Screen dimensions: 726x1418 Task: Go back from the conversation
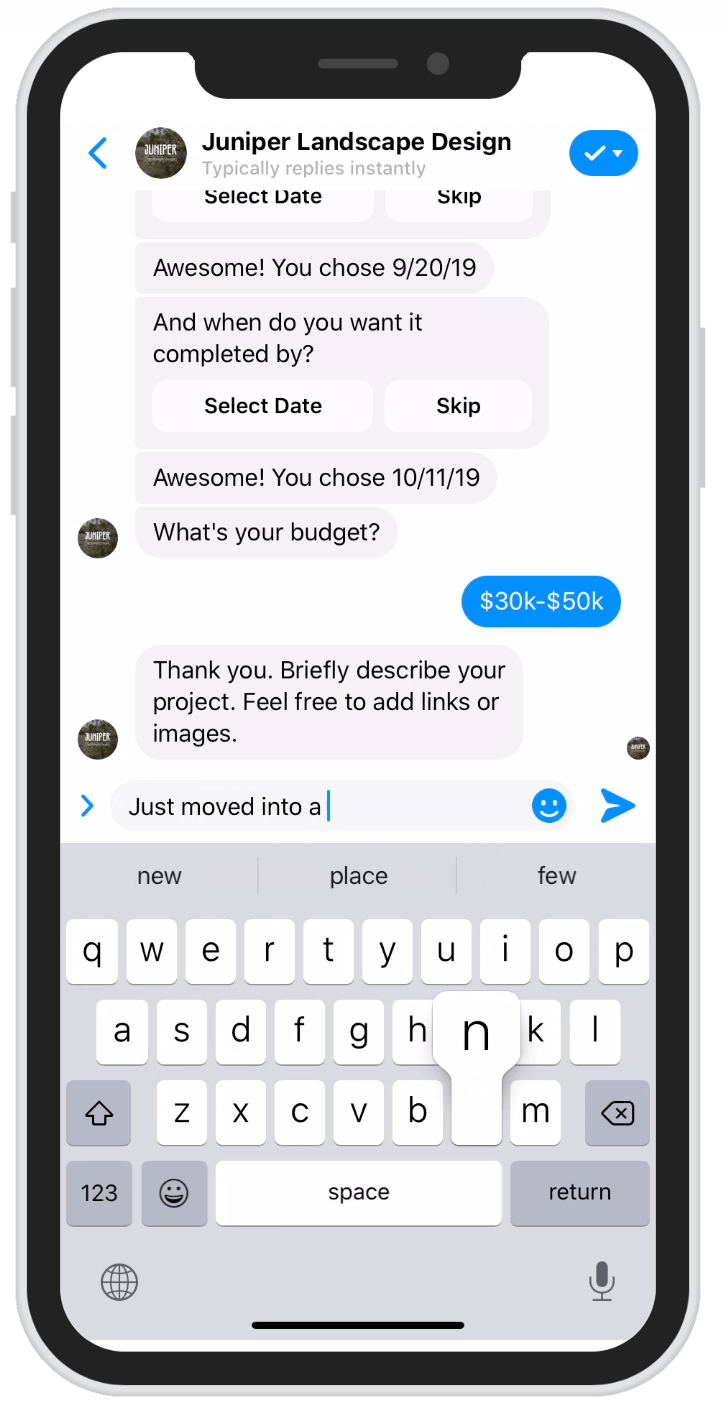pyautogui.click(x=98, y=153)
